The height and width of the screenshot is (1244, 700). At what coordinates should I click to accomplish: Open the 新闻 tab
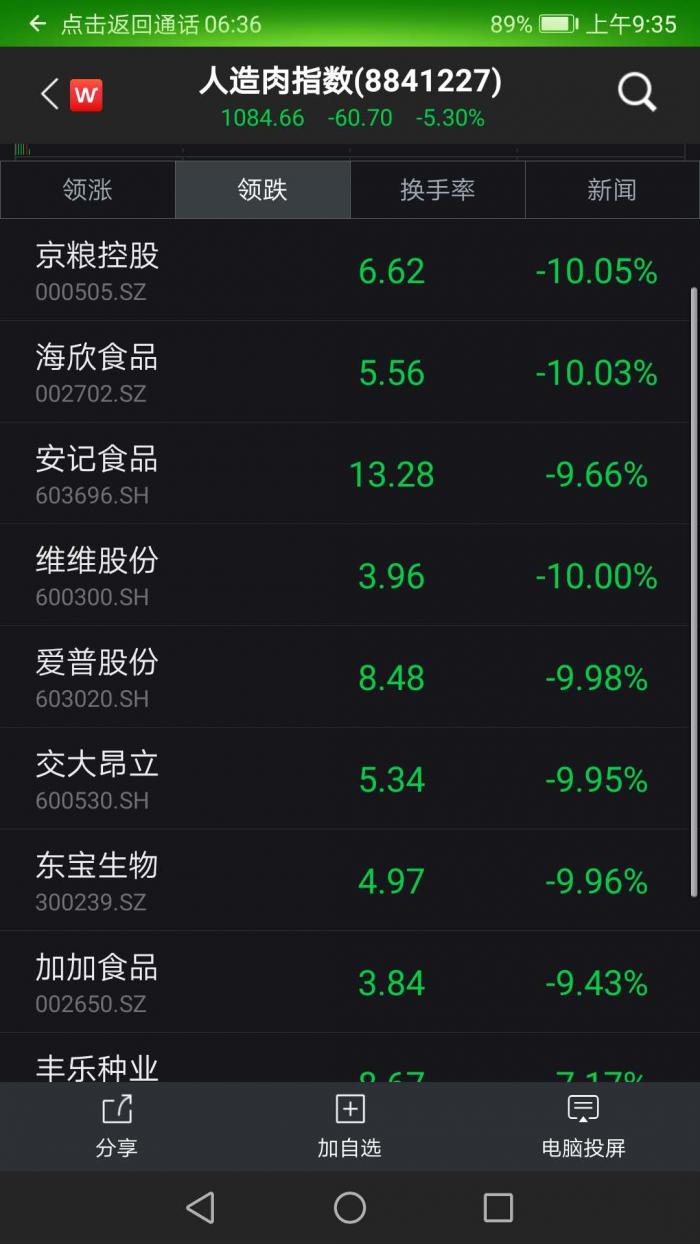click(612, 190)
